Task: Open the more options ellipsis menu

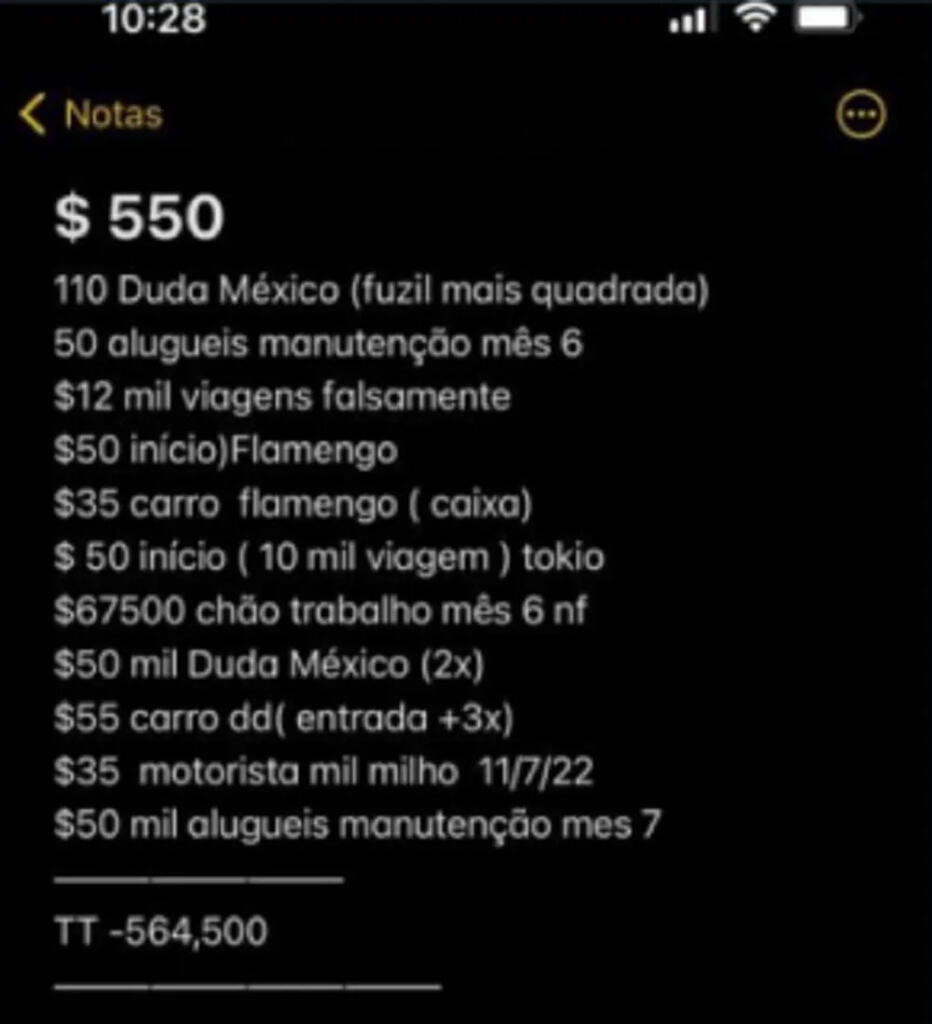Action: click(859, 115)
